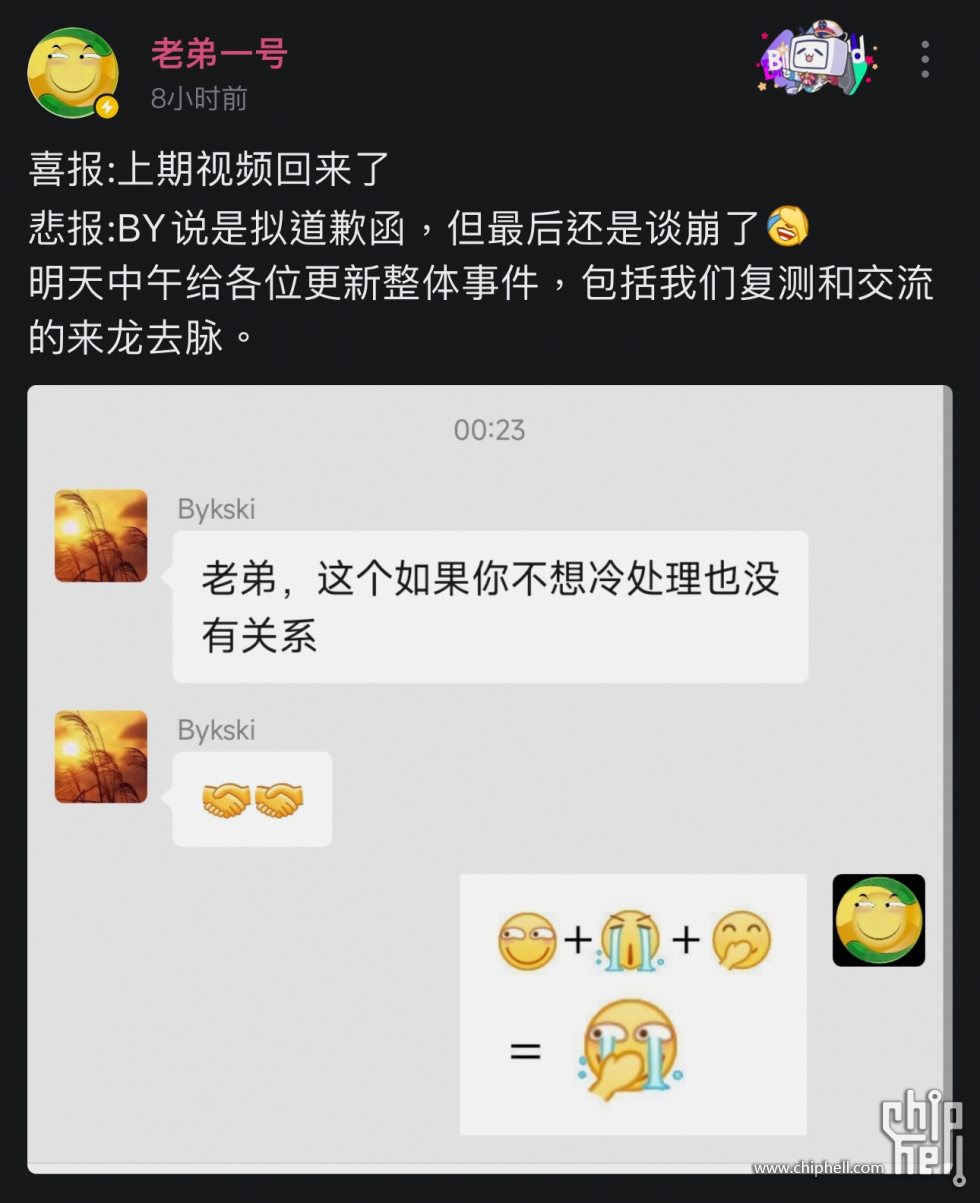Open the overflow menu with three dots
This screenshot has height=1203, width=980.
pyautogui.click(x=925, y=60)
